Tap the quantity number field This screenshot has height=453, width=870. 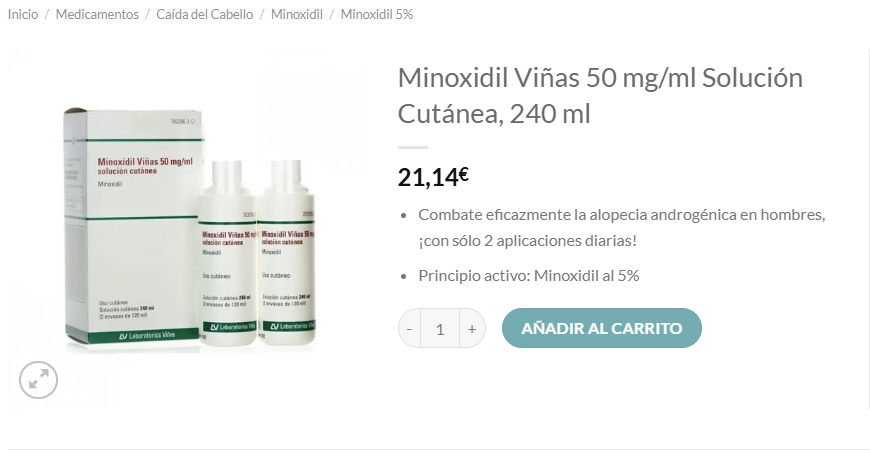[x=440, y=328]
